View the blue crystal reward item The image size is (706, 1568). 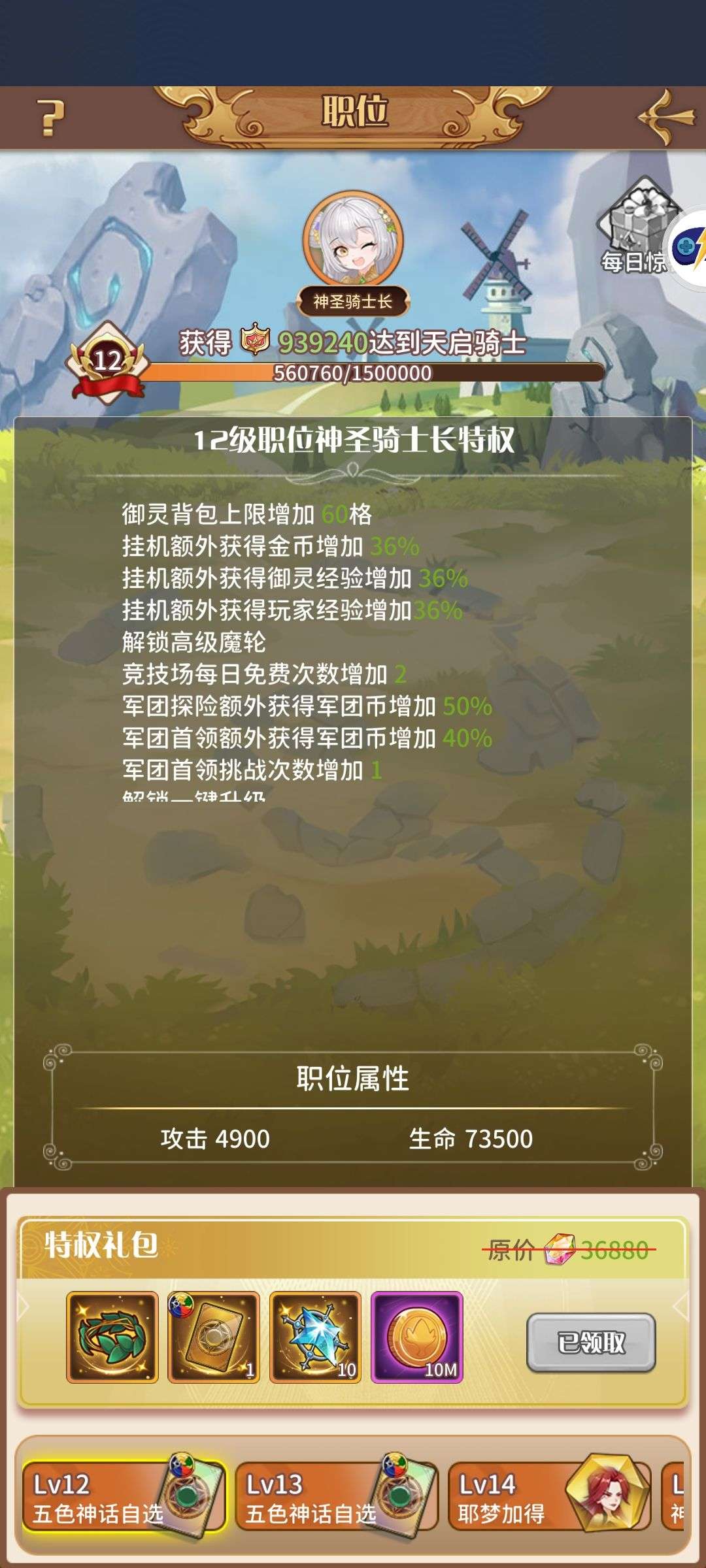315,1337
